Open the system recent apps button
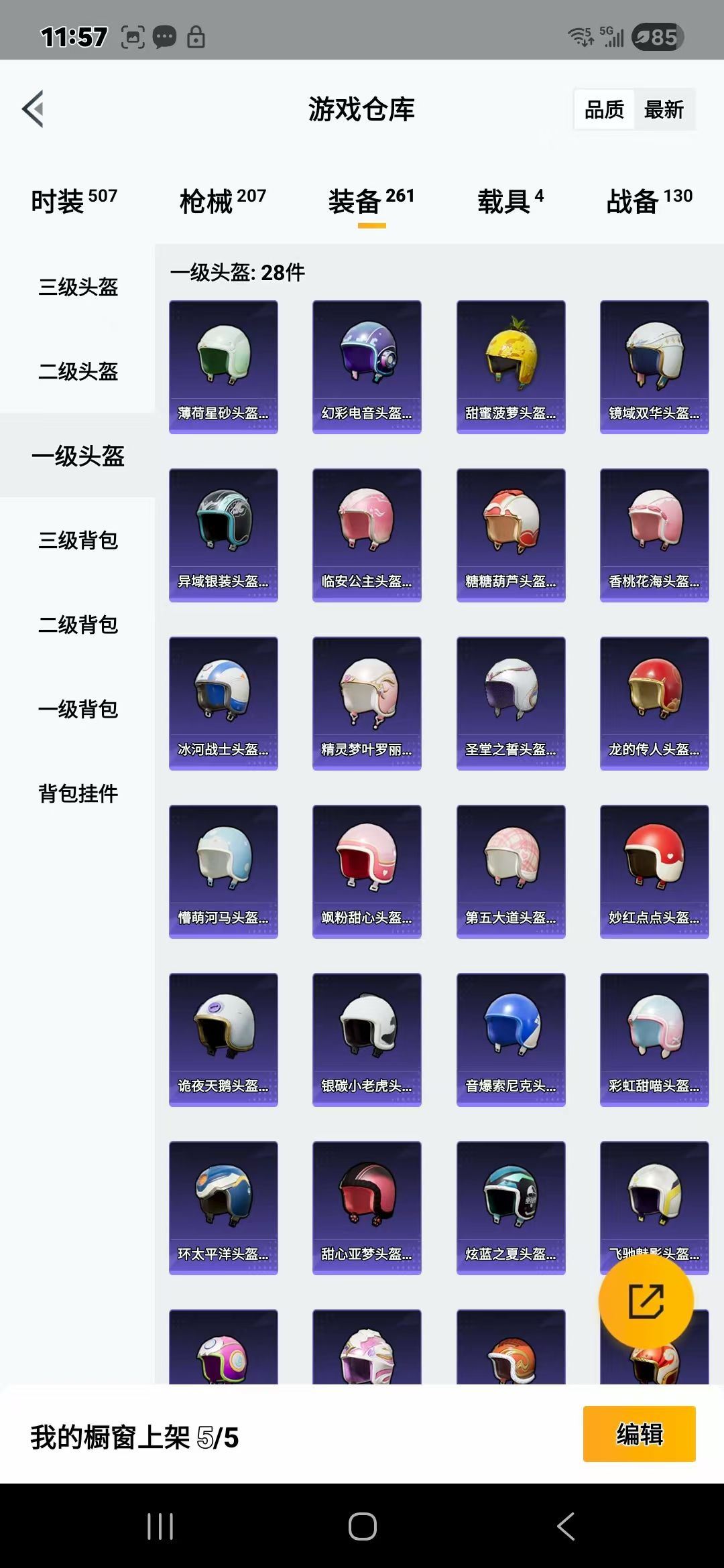The width and height of the screenshot is (724, 1568). 160,1526
